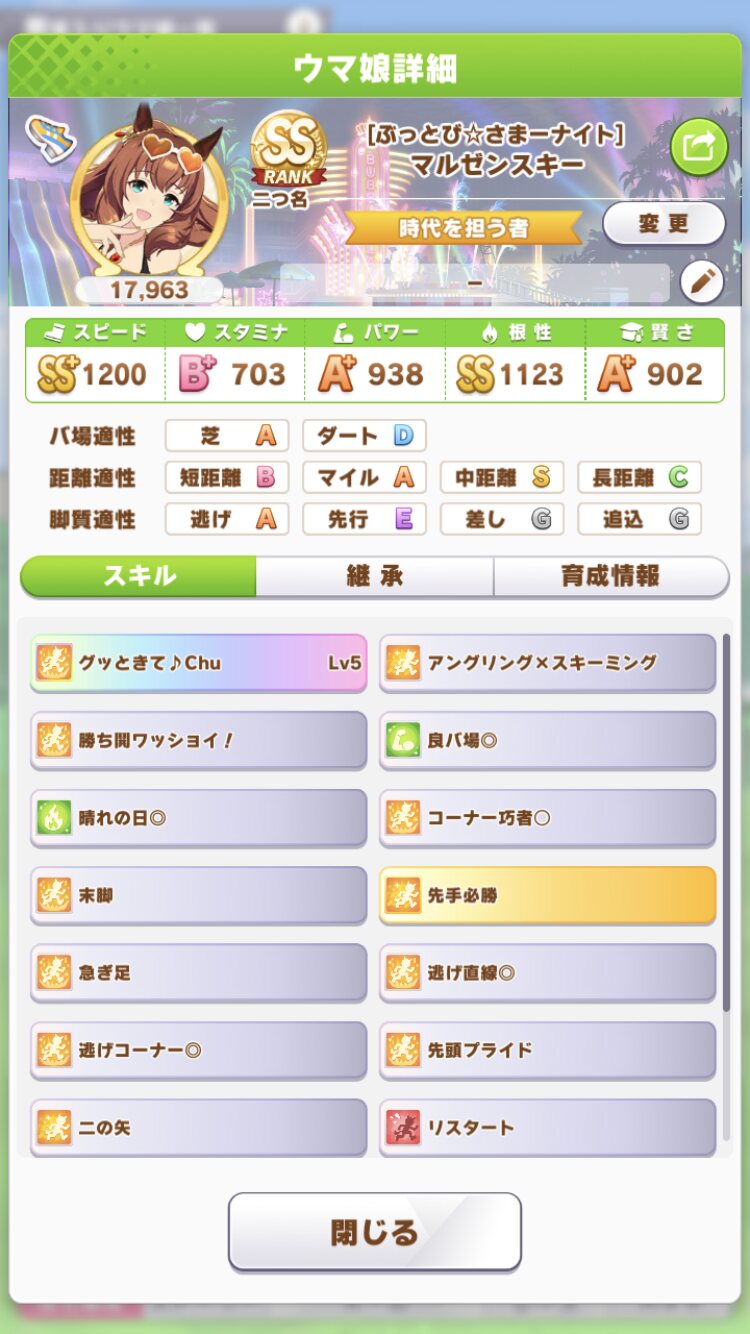Close the dialog with 閉じる
Viewport: 750px width, 1334px height.
click(375, 1232)
